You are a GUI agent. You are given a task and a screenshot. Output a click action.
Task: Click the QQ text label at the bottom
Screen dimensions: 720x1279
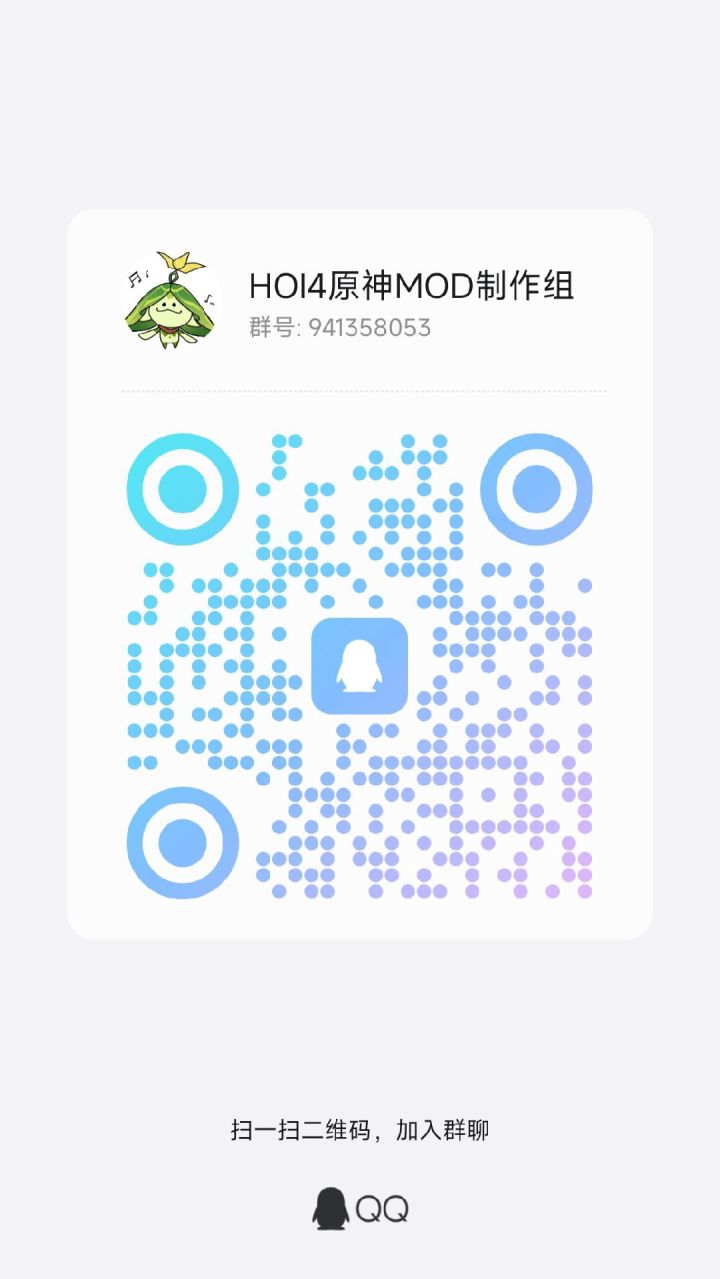381,1207
